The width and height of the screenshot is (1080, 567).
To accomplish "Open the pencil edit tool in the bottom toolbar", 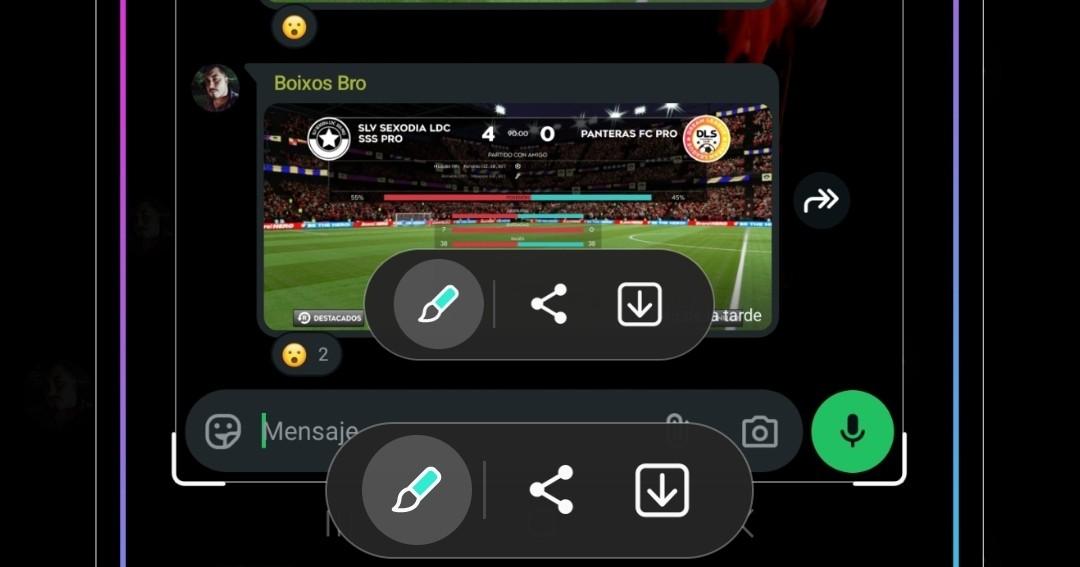I will coord(416,490).
